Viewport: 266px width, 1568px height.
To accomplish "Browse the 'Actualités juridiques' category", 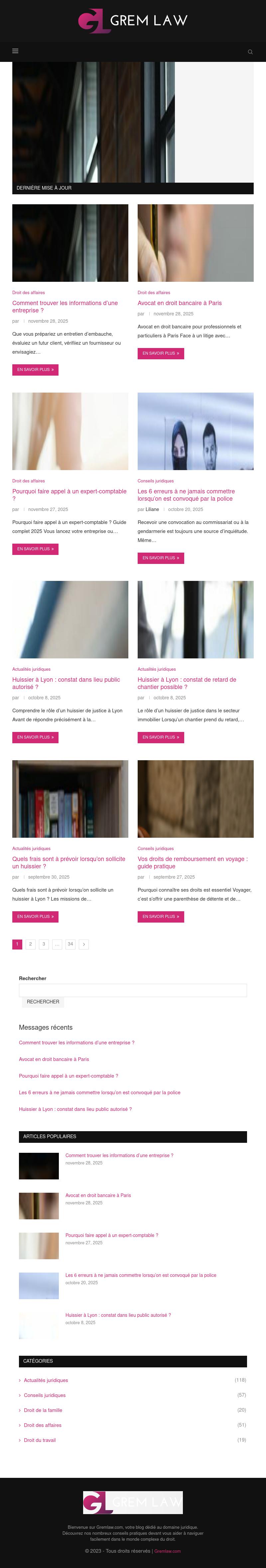I will [46, 1380].
